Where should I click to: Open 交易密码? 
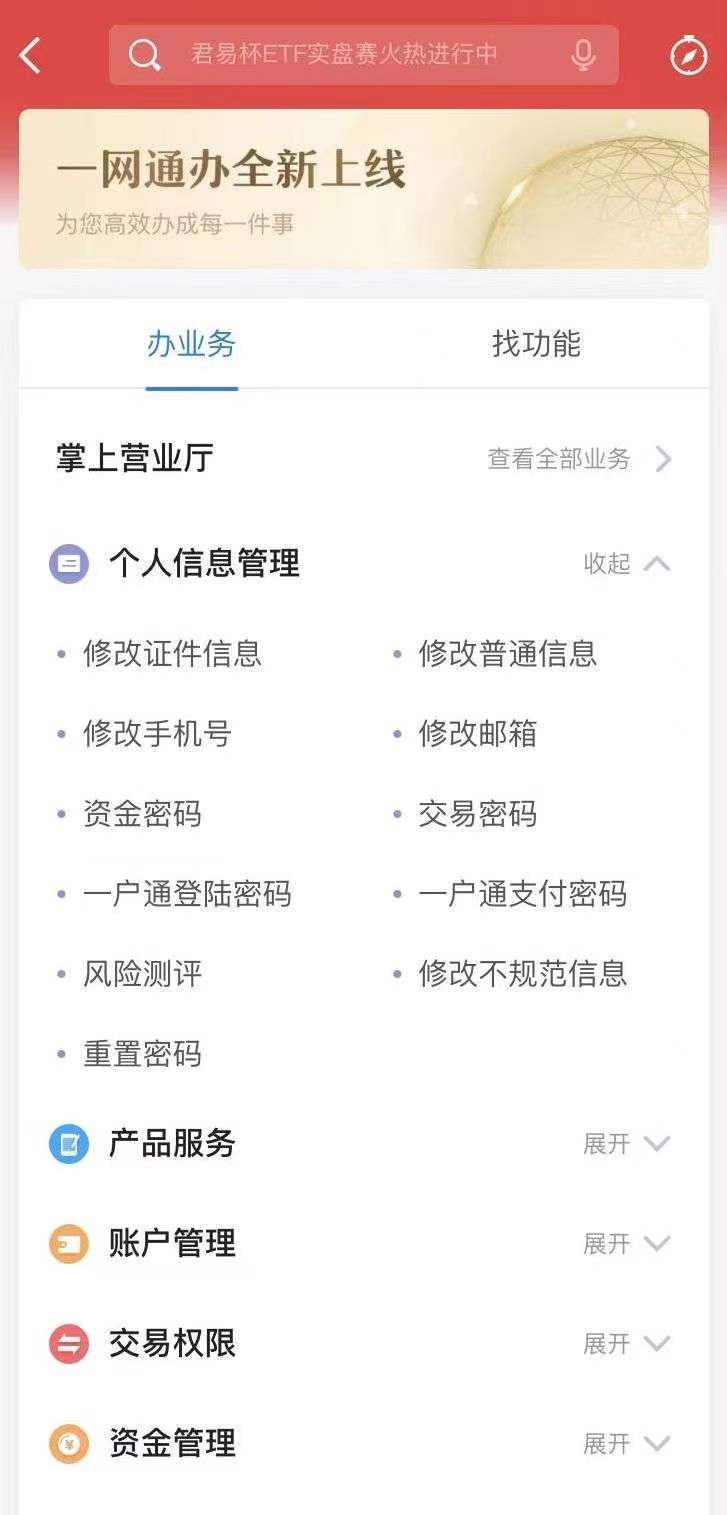pyautogui.click(x=478, y=814)
